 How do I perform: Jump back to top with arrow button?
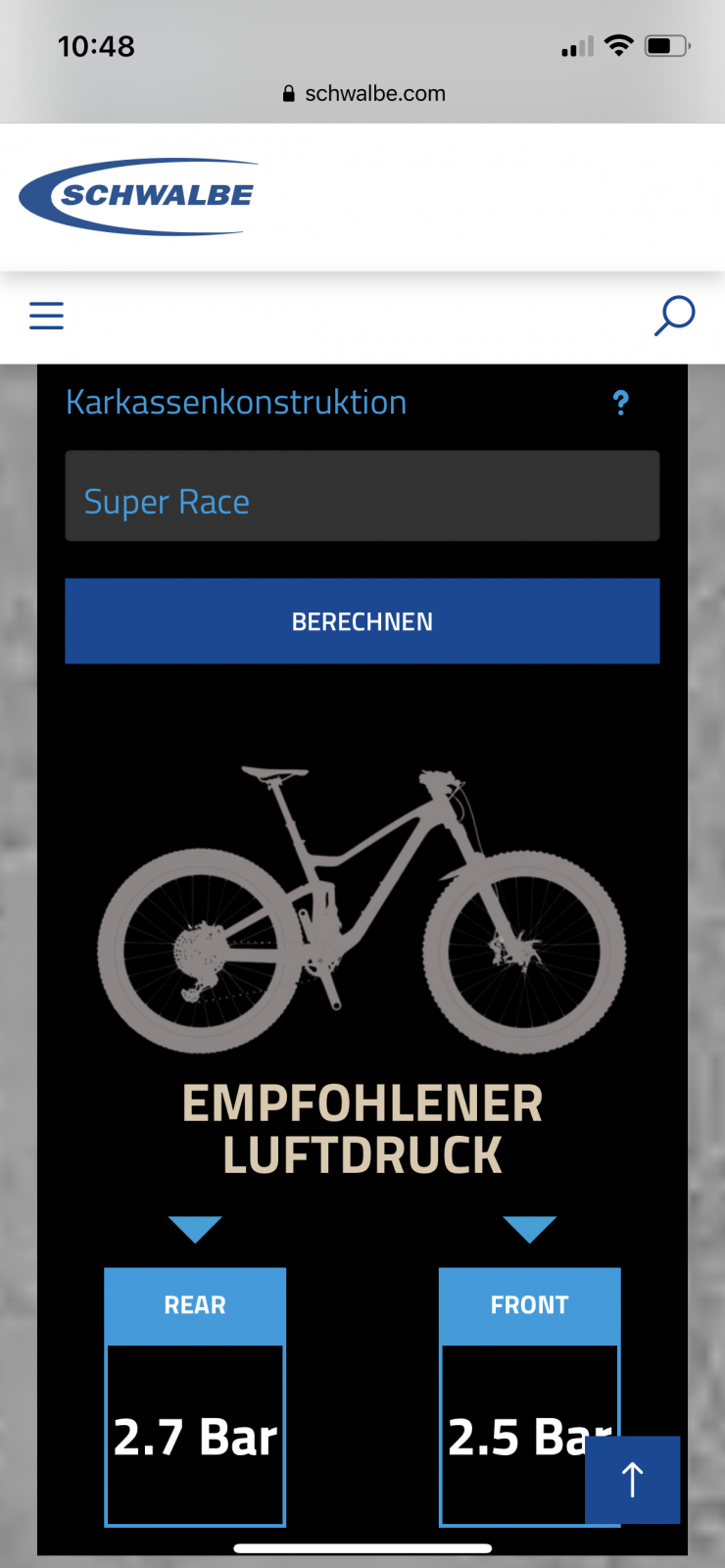633,1480
